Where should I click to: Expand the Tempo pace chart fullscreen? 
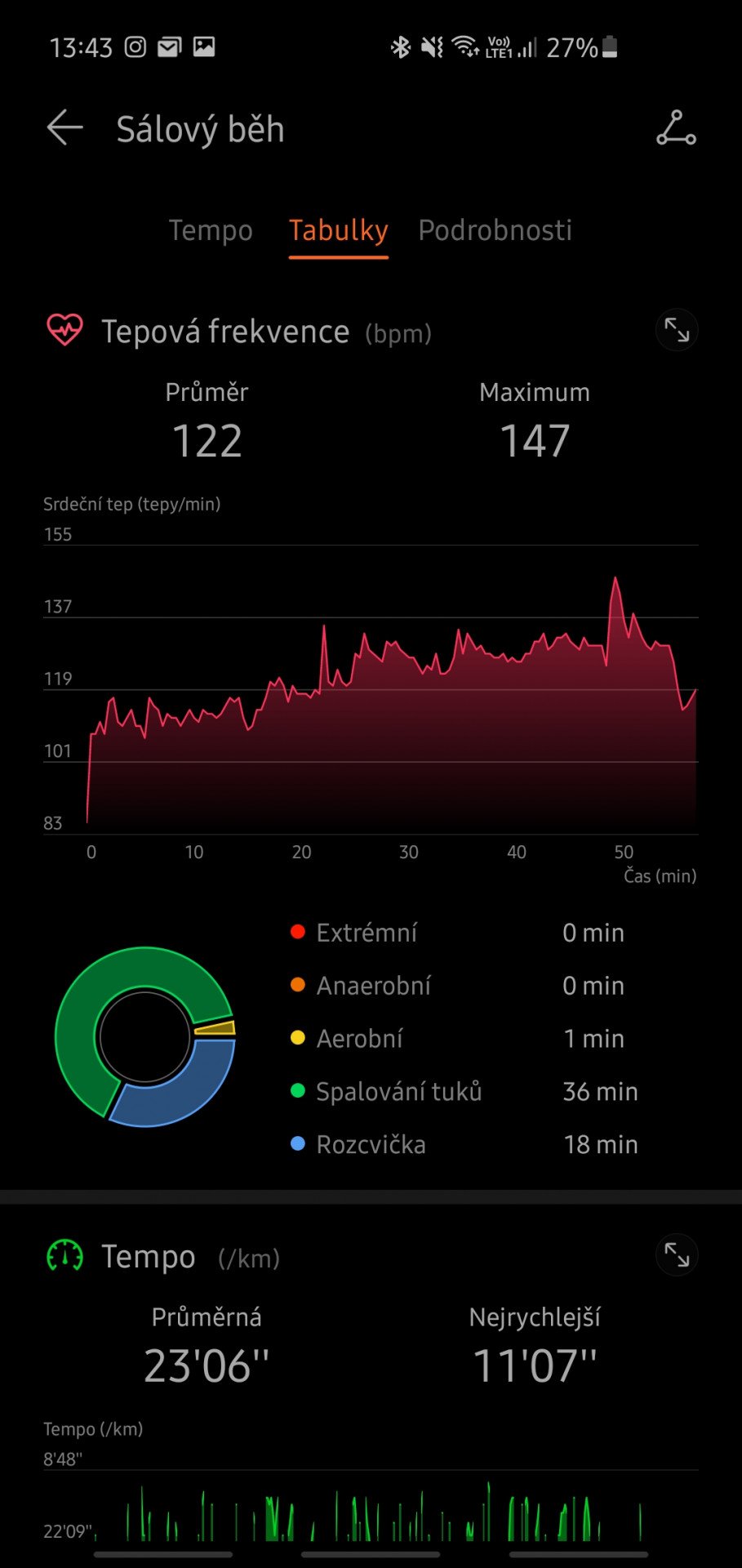coord(677,1254)
